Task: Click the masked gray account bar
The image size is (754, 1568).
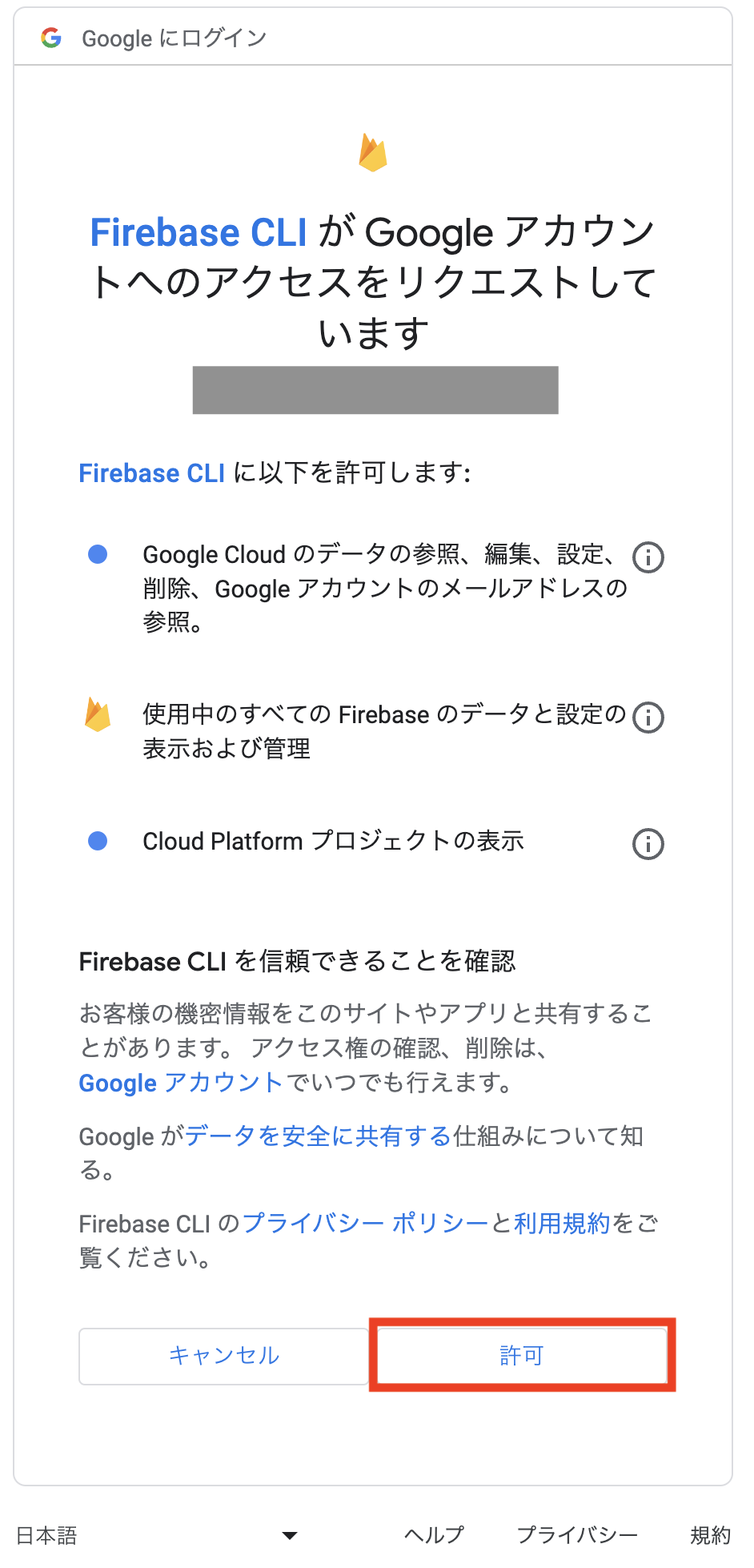Action: (x=375, y=391)
